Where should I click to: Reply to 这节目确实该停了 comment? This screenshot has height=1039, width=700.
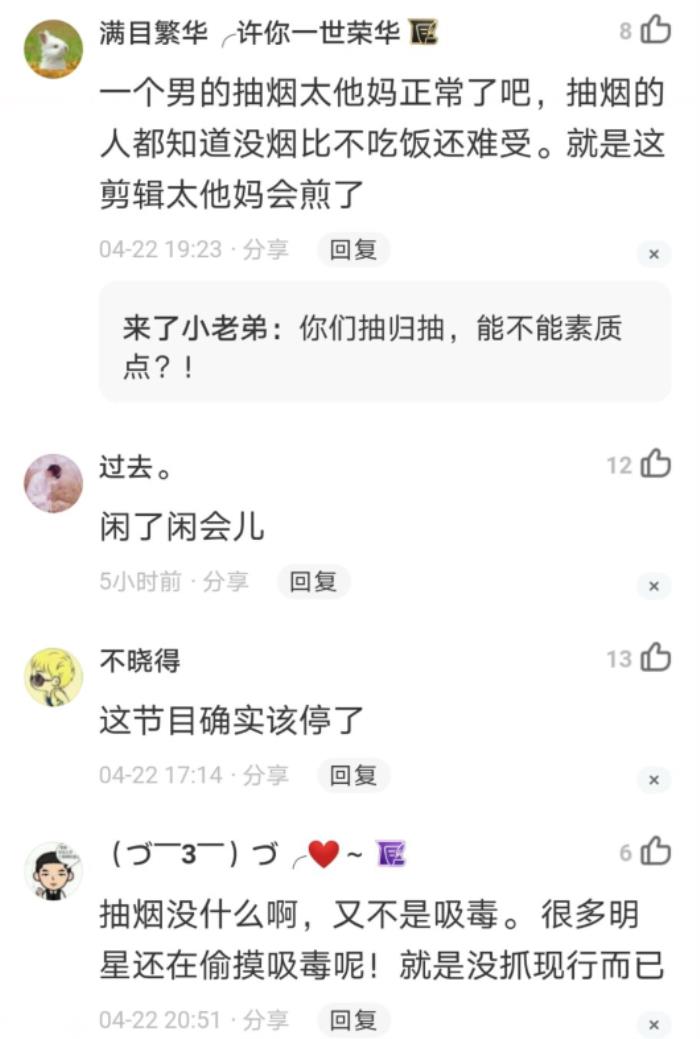[353, 775]
